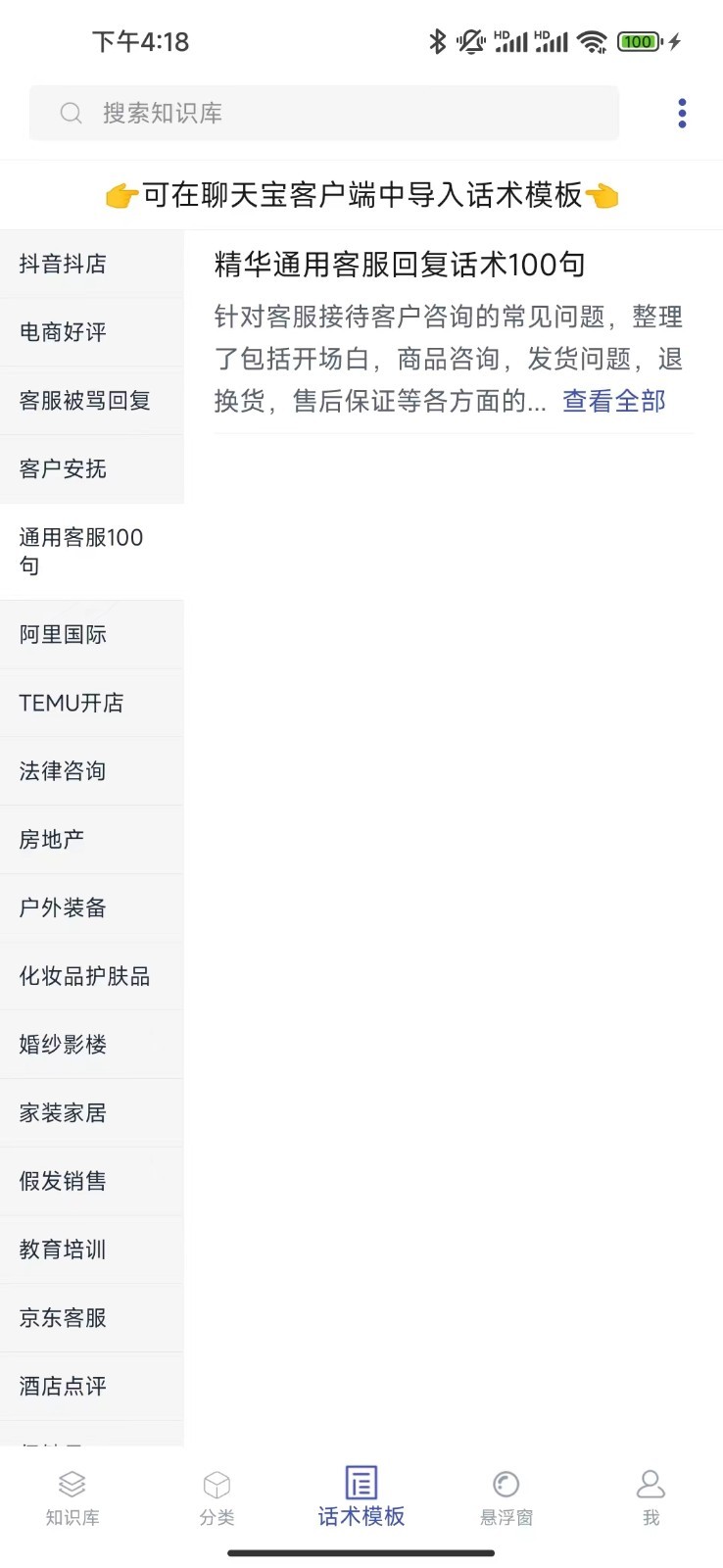Viewport: 723px width, 1568px height.
Task: Open 精华通用客服回复话术100句 article title
Action: pyautogui.click(x=398, y=264)
